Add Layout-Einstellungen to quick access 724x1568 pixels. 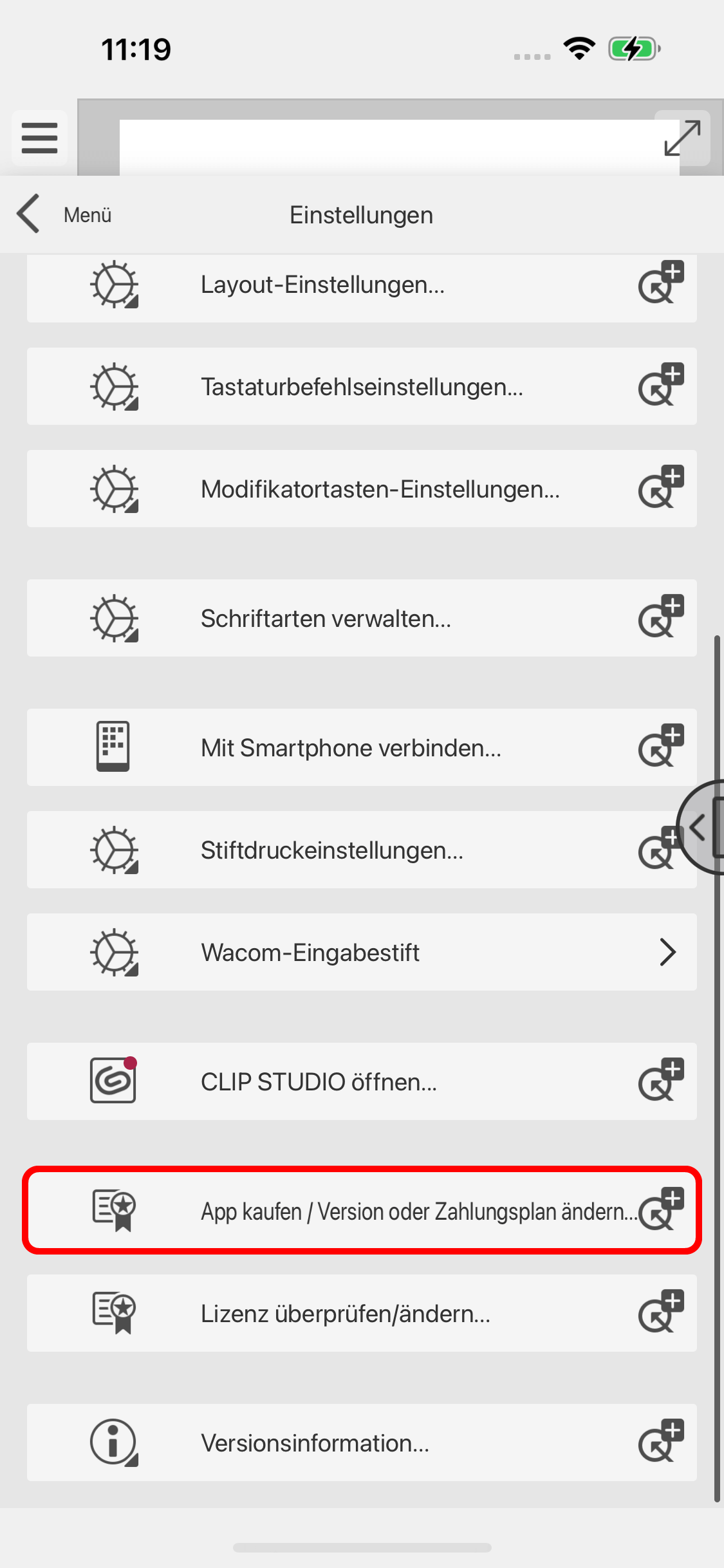[661, 283]
